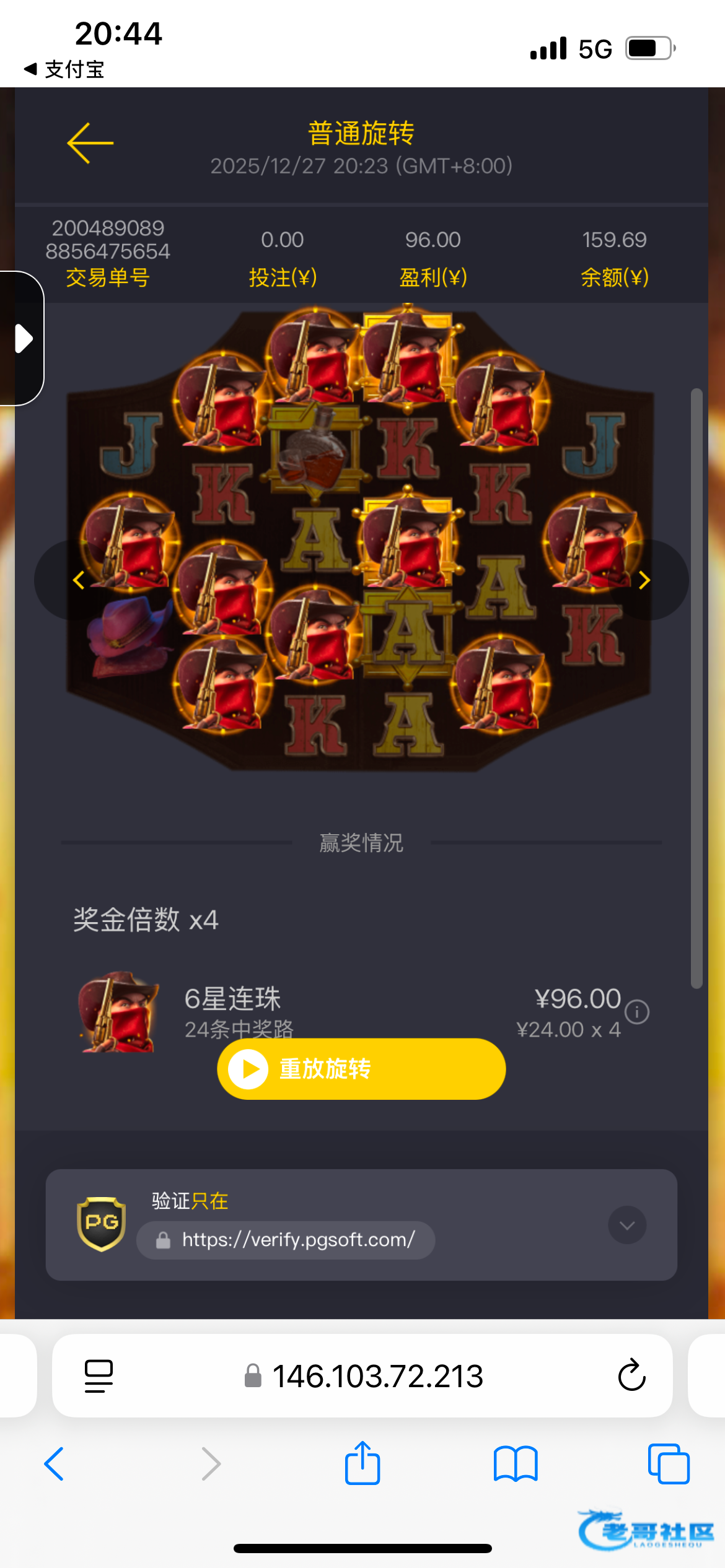The width and height of the screenshot is (725, 1568).
Task: Open Safari page settings menu
Action: point(99,1376)
